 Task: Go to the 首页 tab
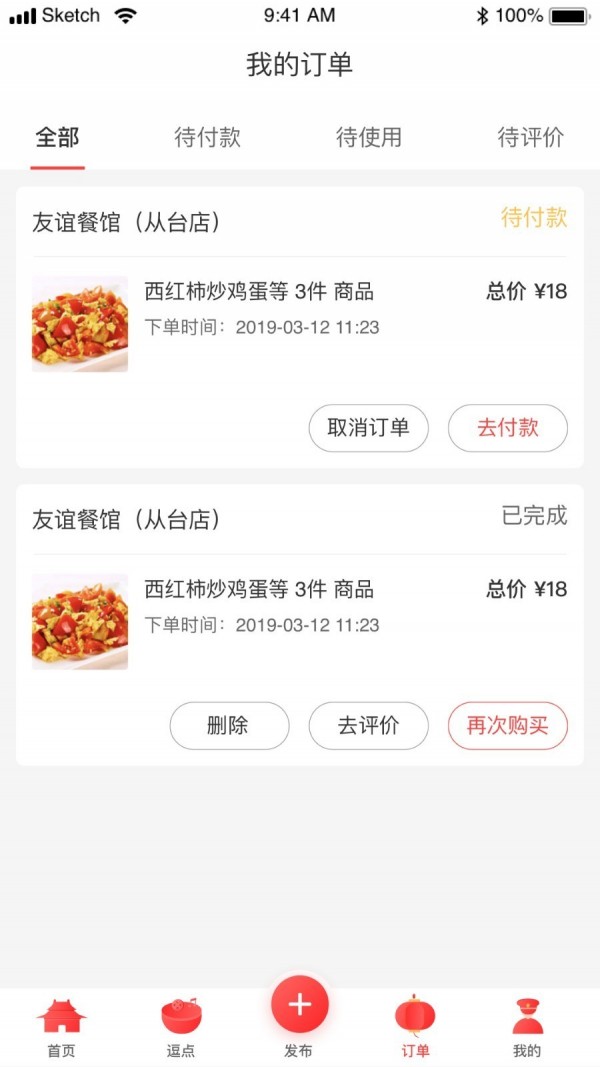pos(61,1027)
